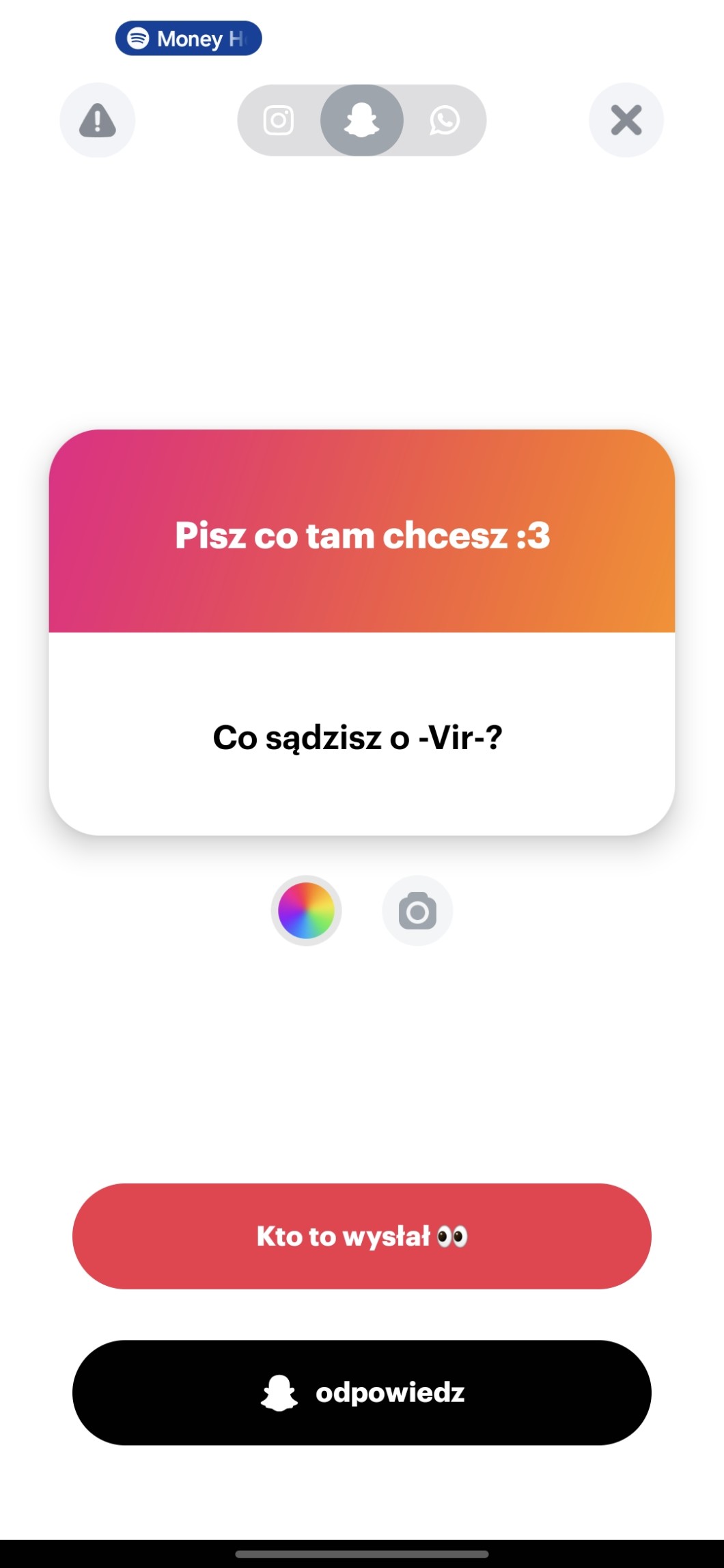The height and width of the screenshot is (1568, 724).
Task: Close this message screen
Action: 626,120
